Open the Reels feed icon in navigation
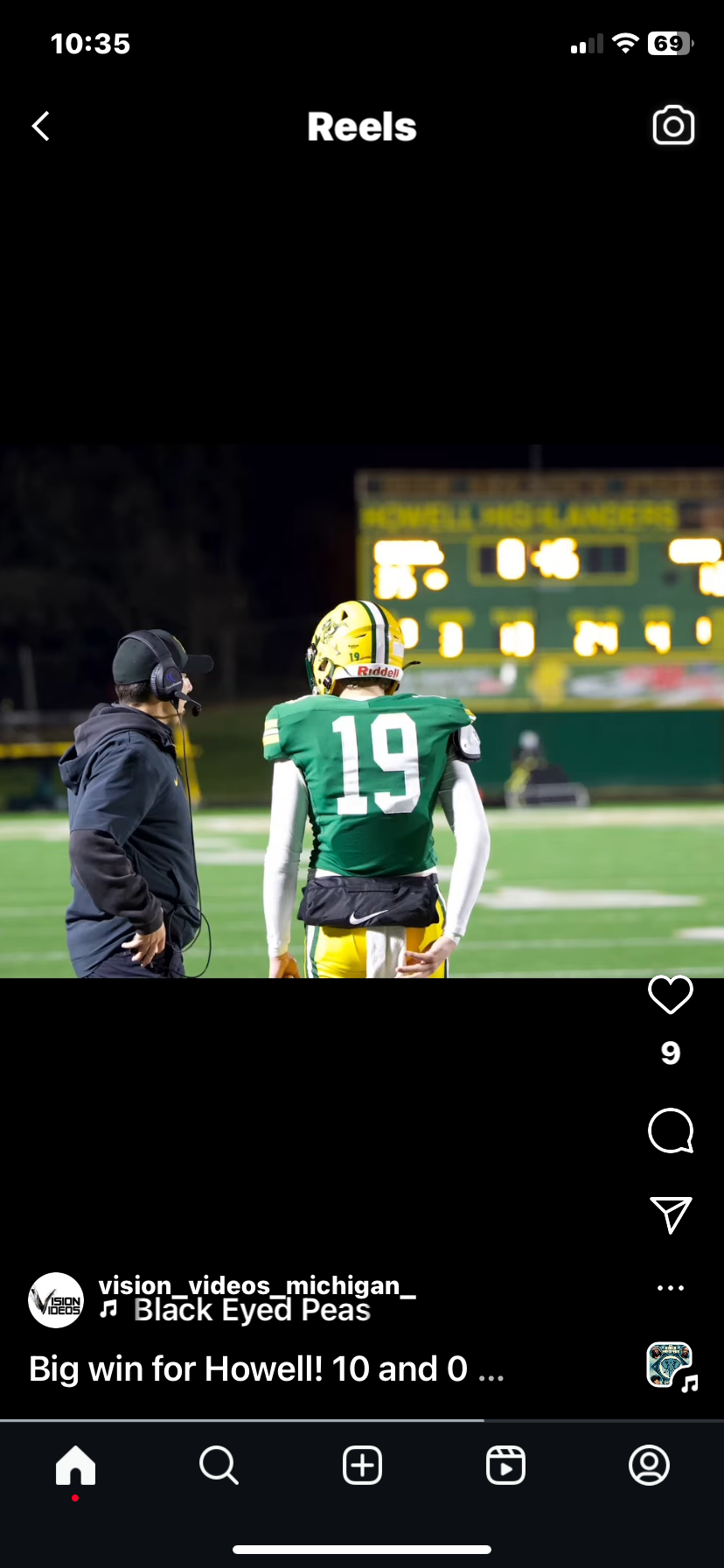This screenshot has height=1568, width=724. 505,1465
